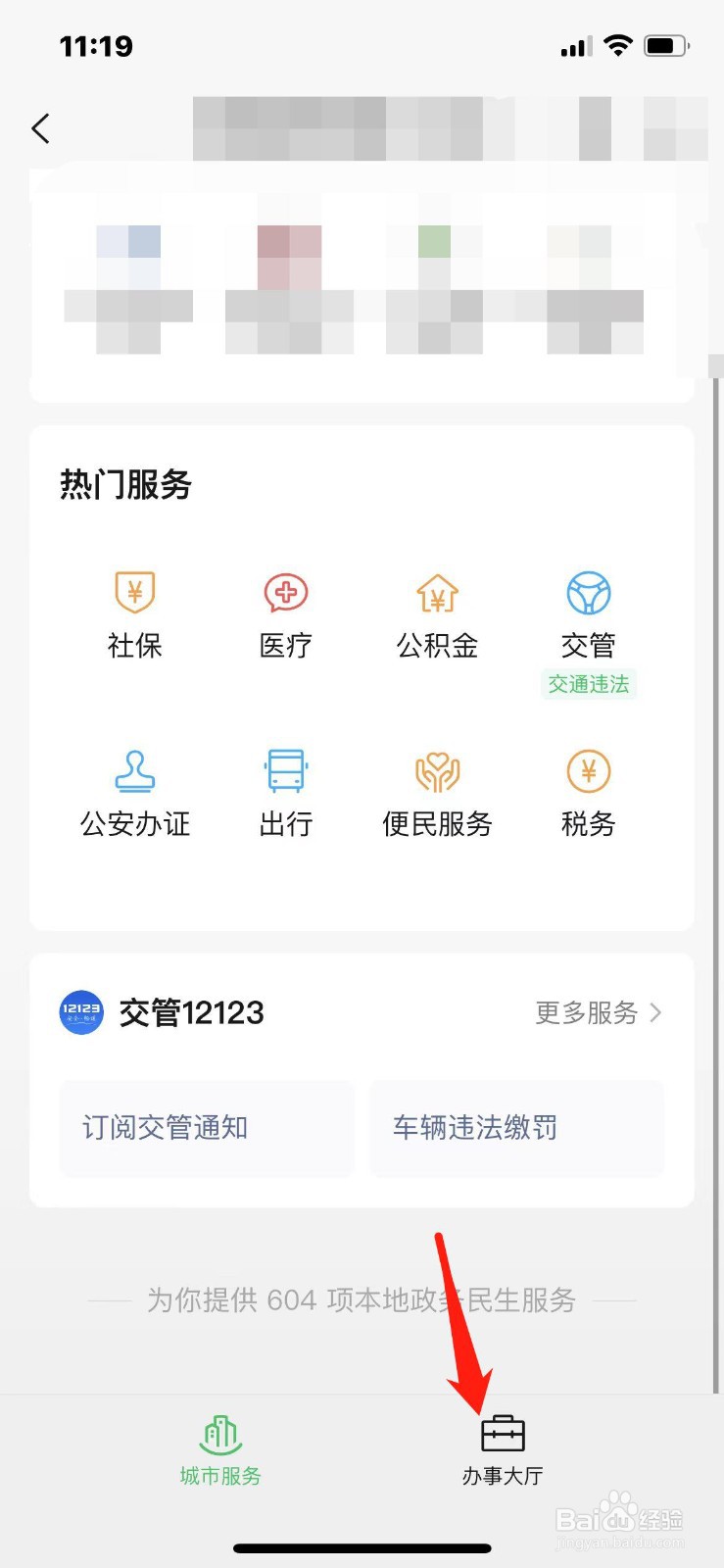Go back using the top-left arrow
This screenshot has width=724, height=1568.
[x=40, y=128]
